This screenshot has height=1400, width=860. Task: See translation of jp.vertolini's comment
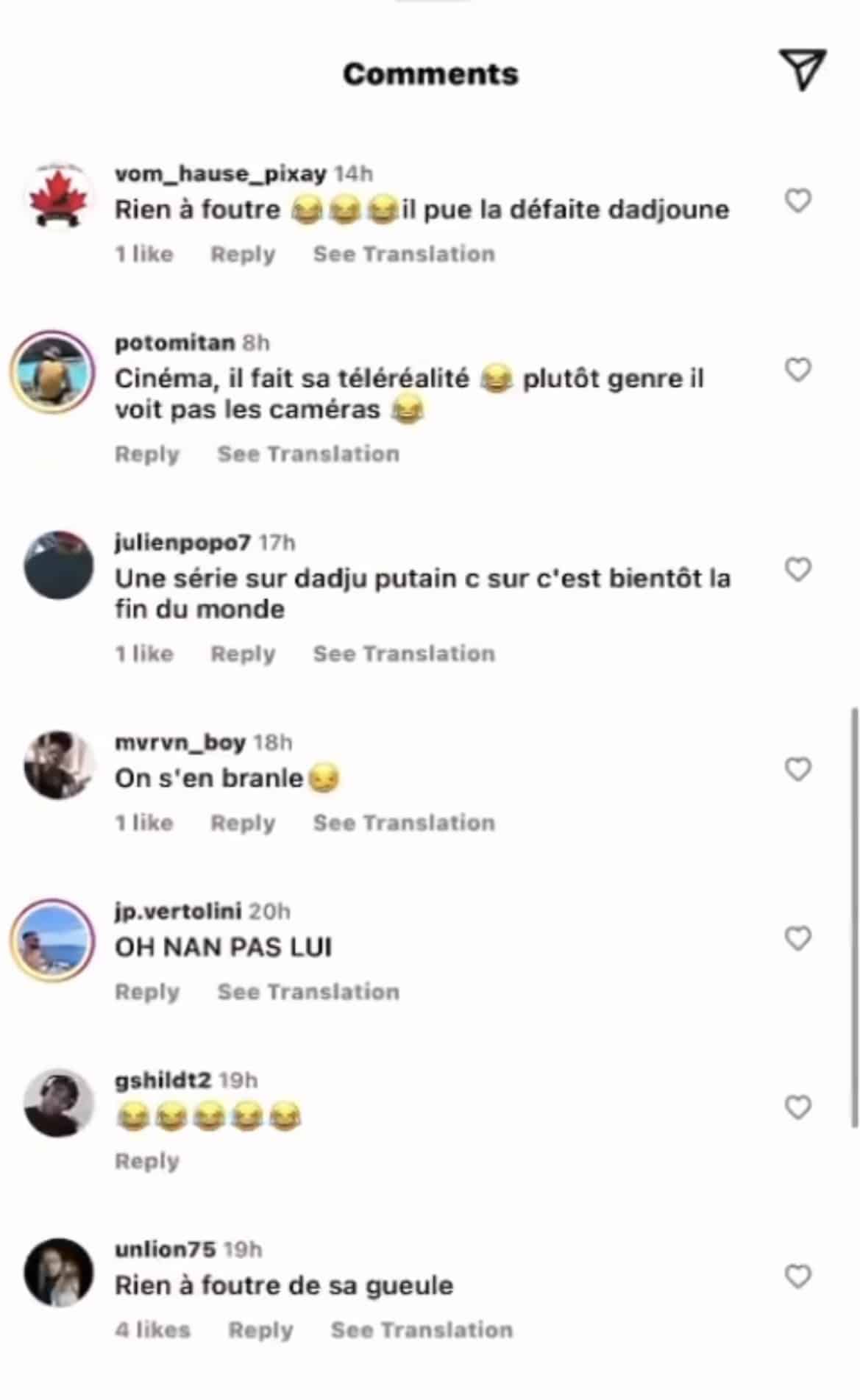click(x=308, y=992)
